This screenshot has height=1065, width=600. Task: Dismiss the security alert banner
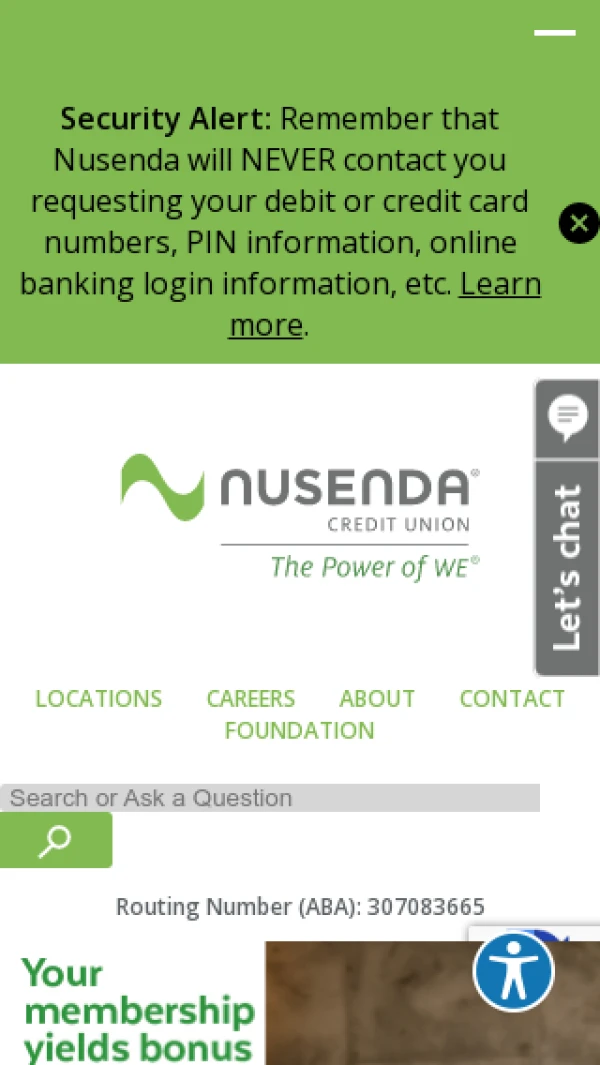pos(578,223)
